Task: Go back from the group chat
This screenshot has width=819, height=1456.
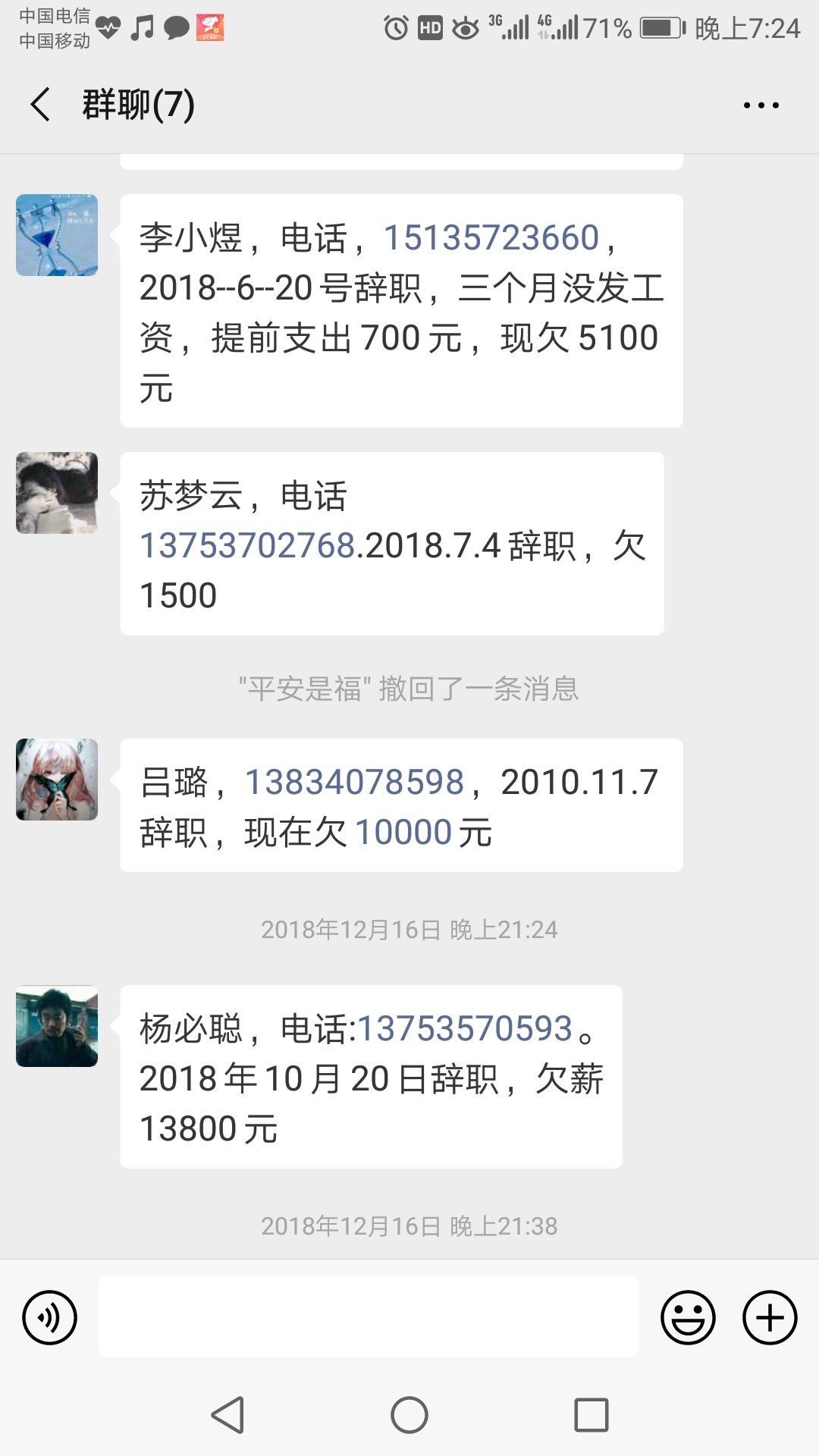Action: [x=41, y=104]
